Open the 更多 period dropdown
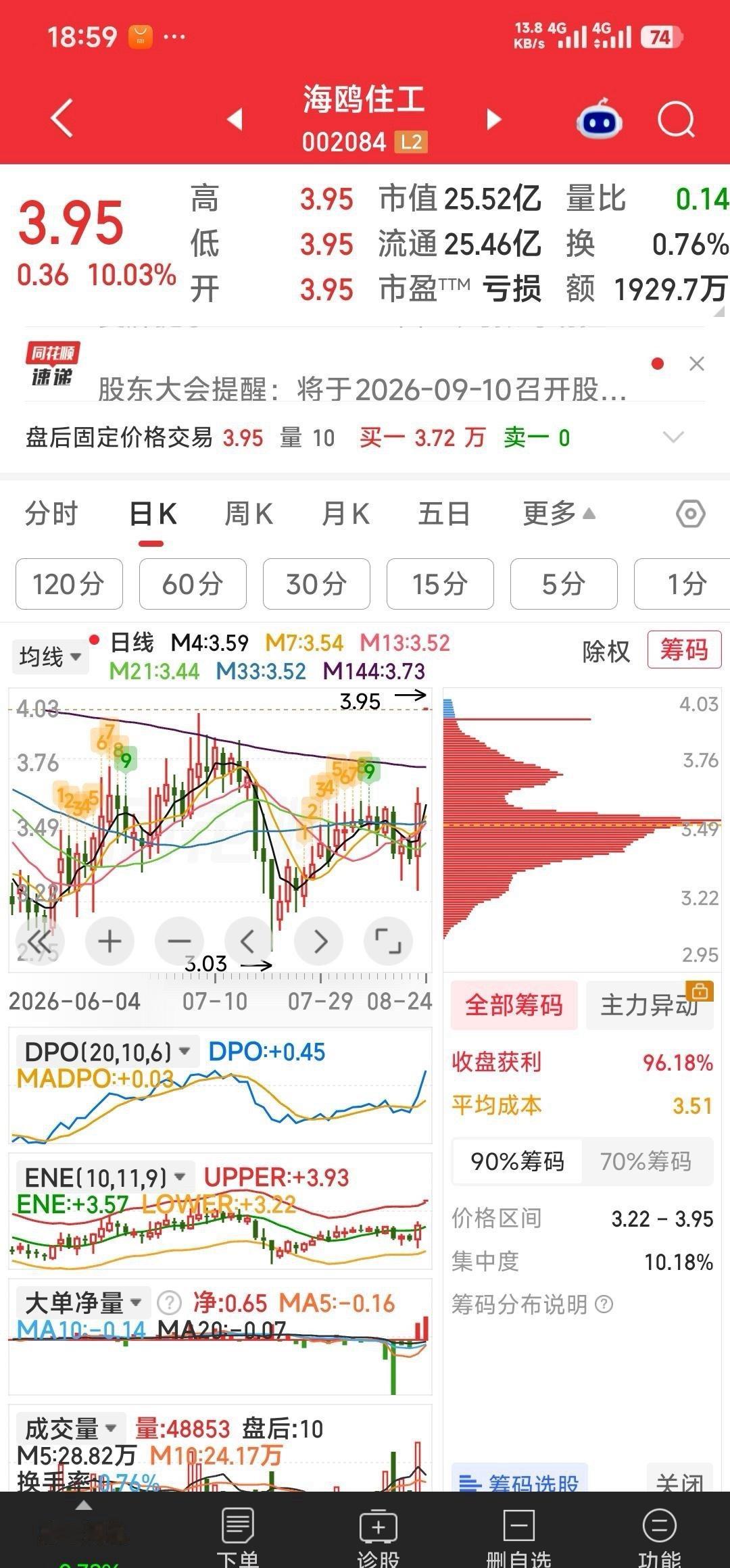This screenshot has height=1568, width=730. pos(559,514)
